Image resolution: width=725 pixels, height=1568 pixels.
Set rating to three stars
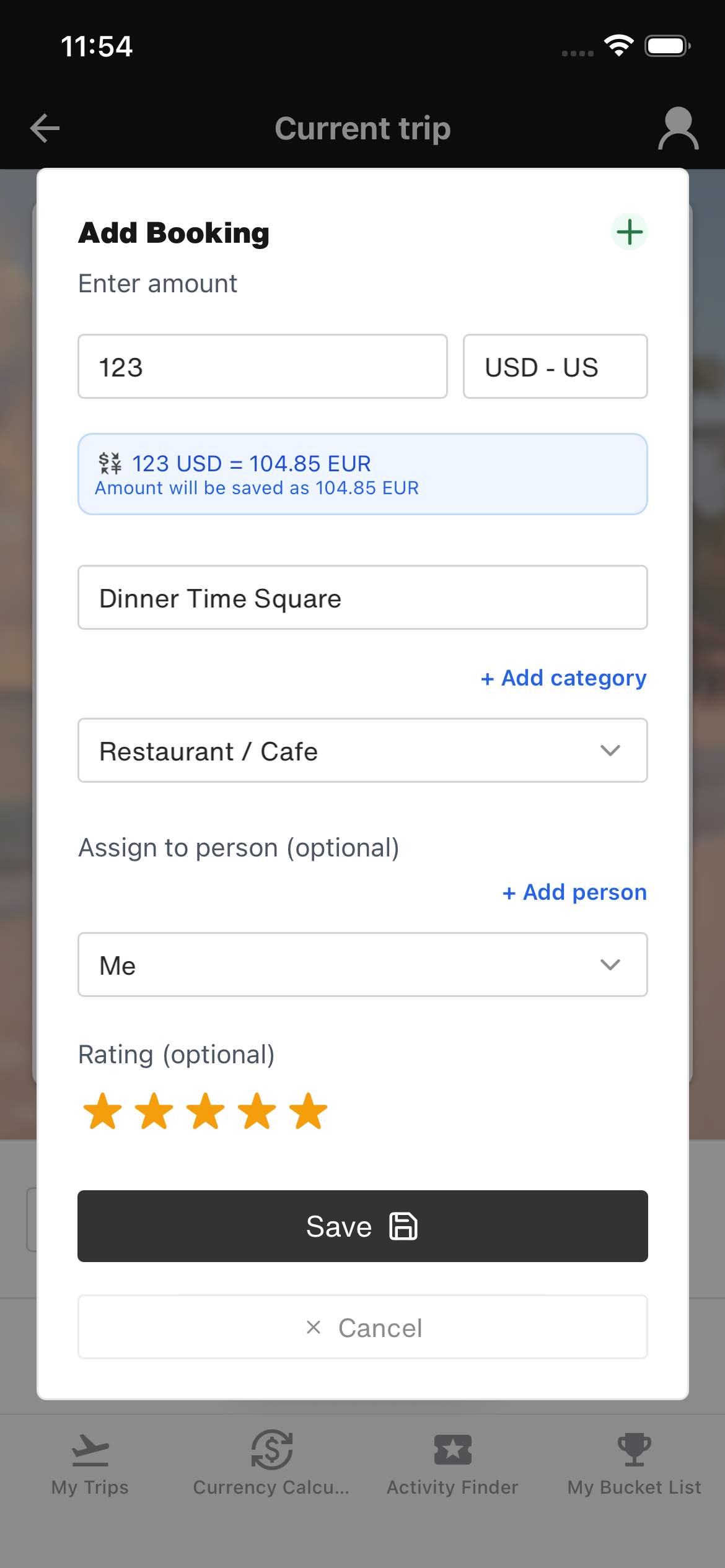pos(205,1112)
